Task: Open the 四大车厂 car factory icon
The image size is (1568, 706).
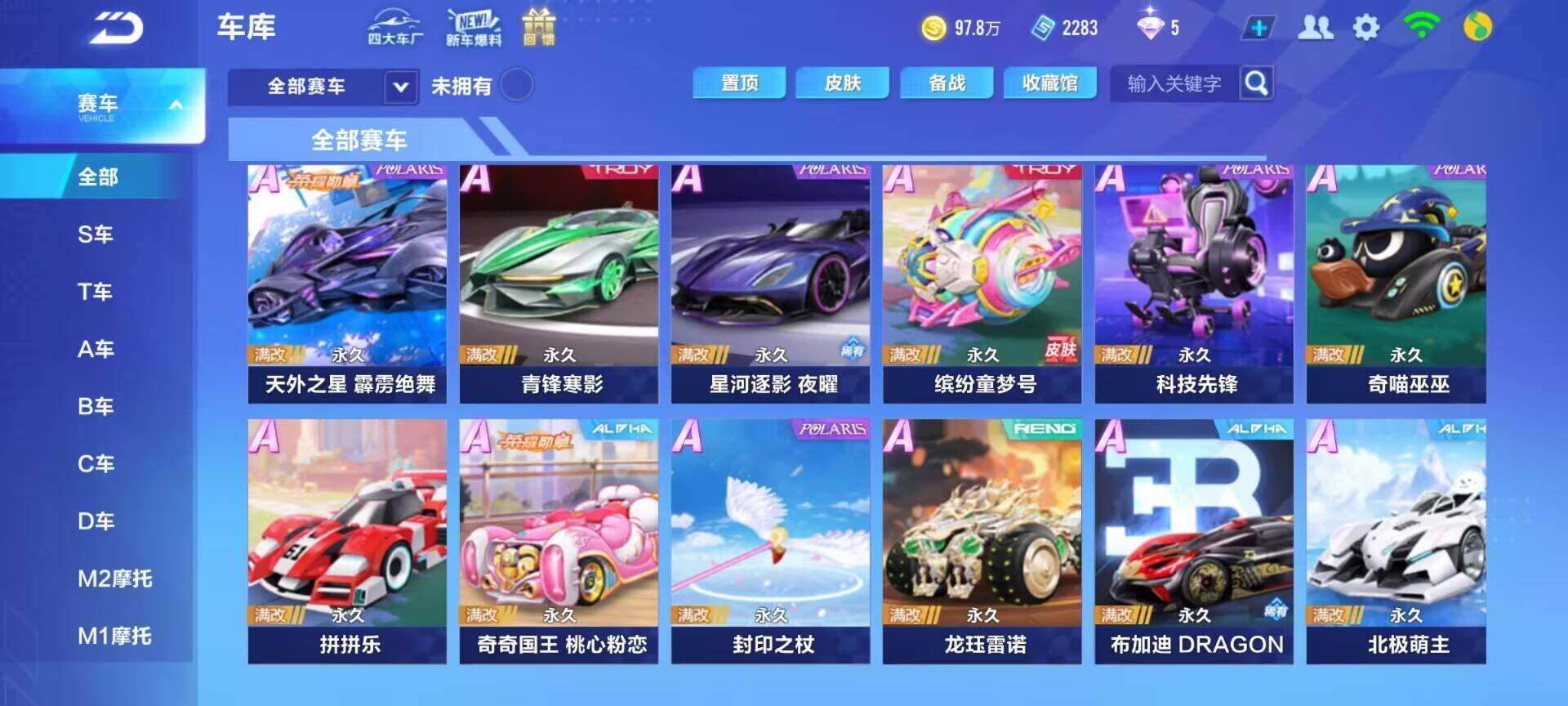Action: (x=394, y=28)
